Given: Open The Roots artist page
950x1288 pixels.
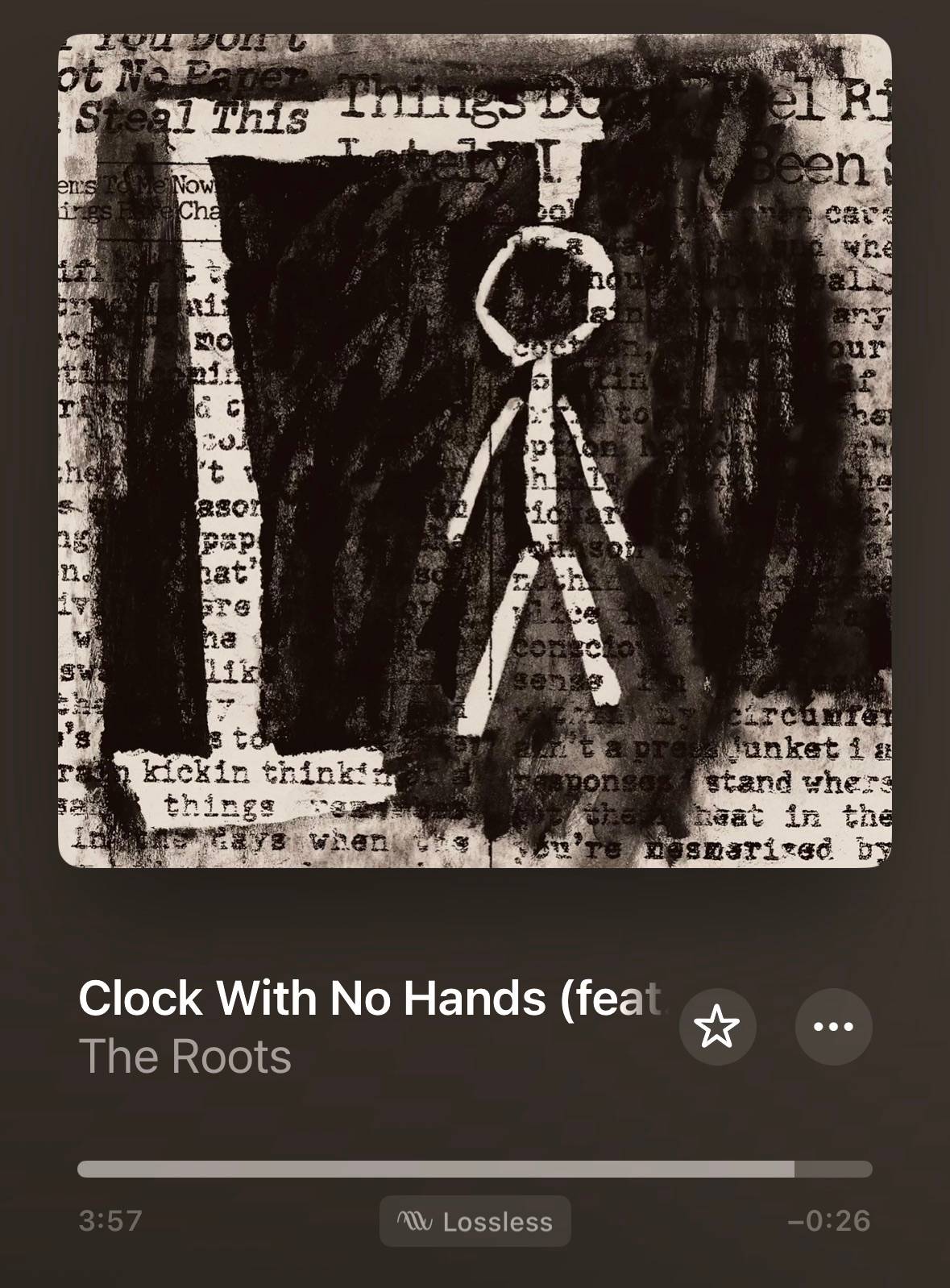Looking at the screenshot, I should tap(185, 1056).
